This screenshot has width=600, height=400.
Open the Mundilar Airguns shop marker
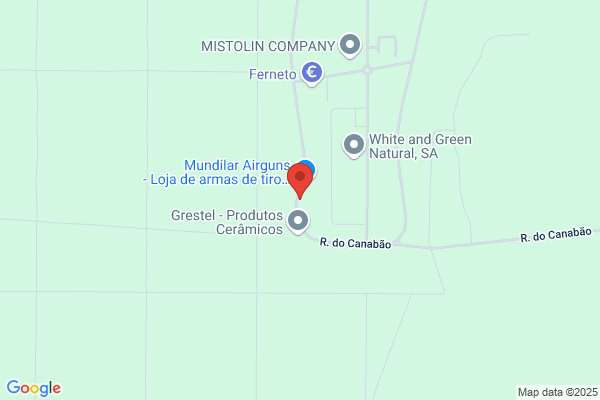point(309,167)
